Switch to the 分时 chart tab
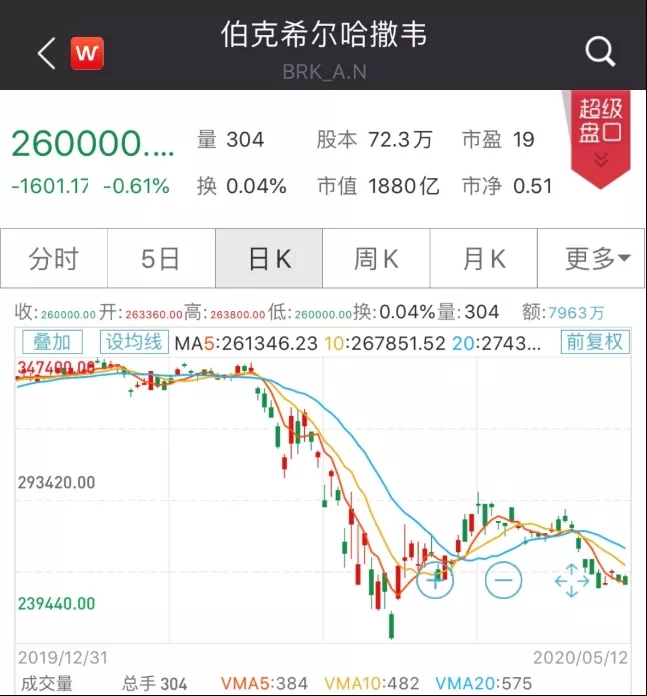Viewport: 647px width, 696px height. [54, 259]
